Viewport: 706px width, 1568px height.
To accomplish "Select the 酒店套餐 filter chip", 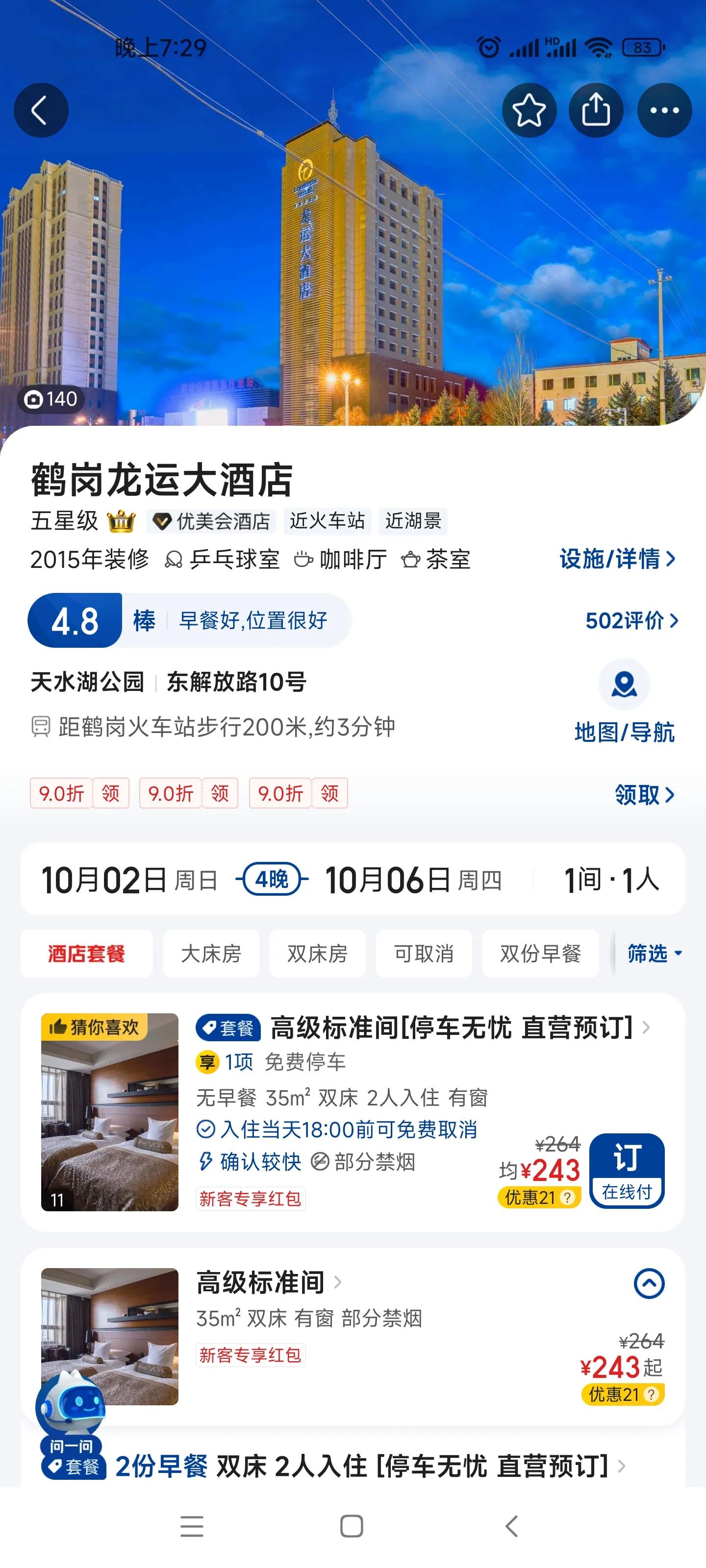I will coord(86,953).
